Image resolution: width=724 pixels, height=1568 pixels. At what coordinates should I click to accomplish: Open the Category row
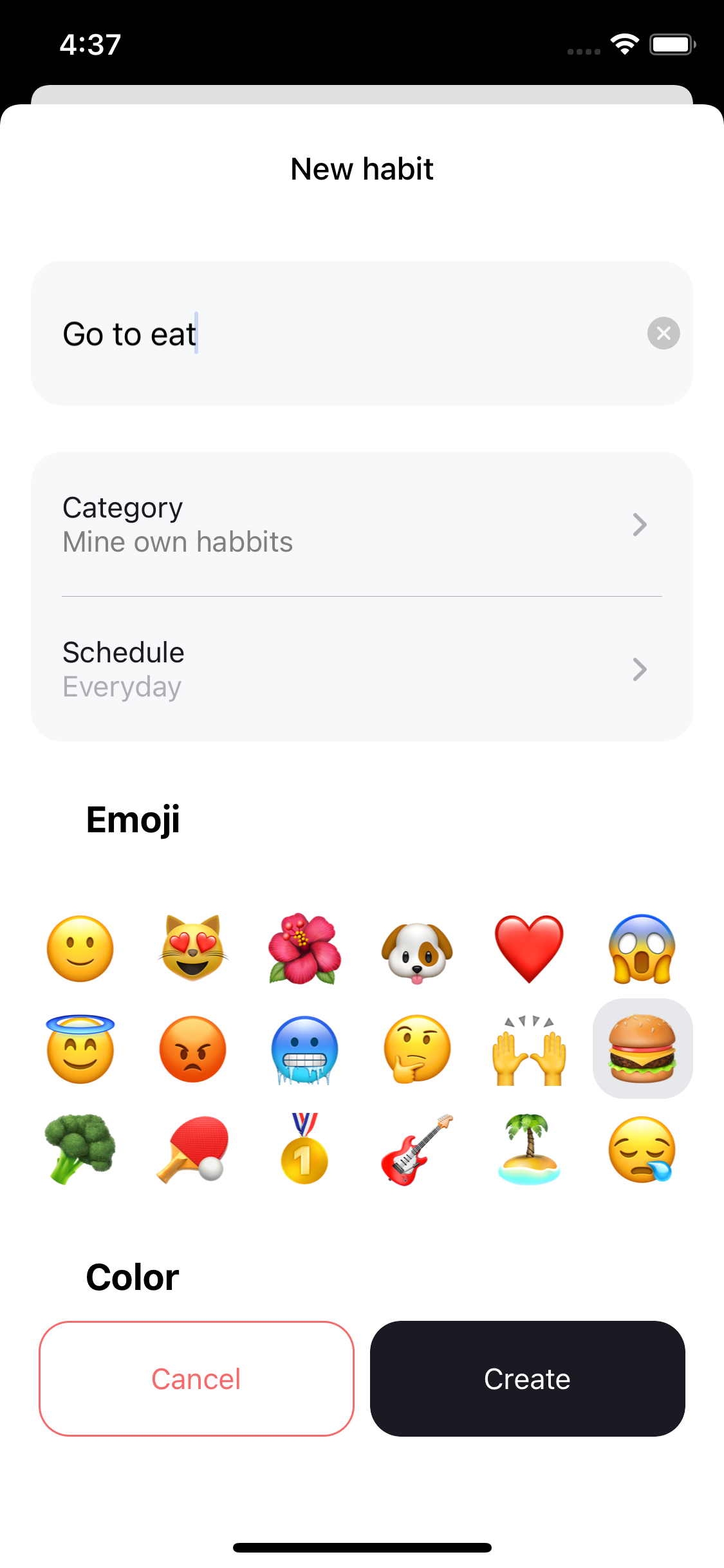tap(362, 525)
